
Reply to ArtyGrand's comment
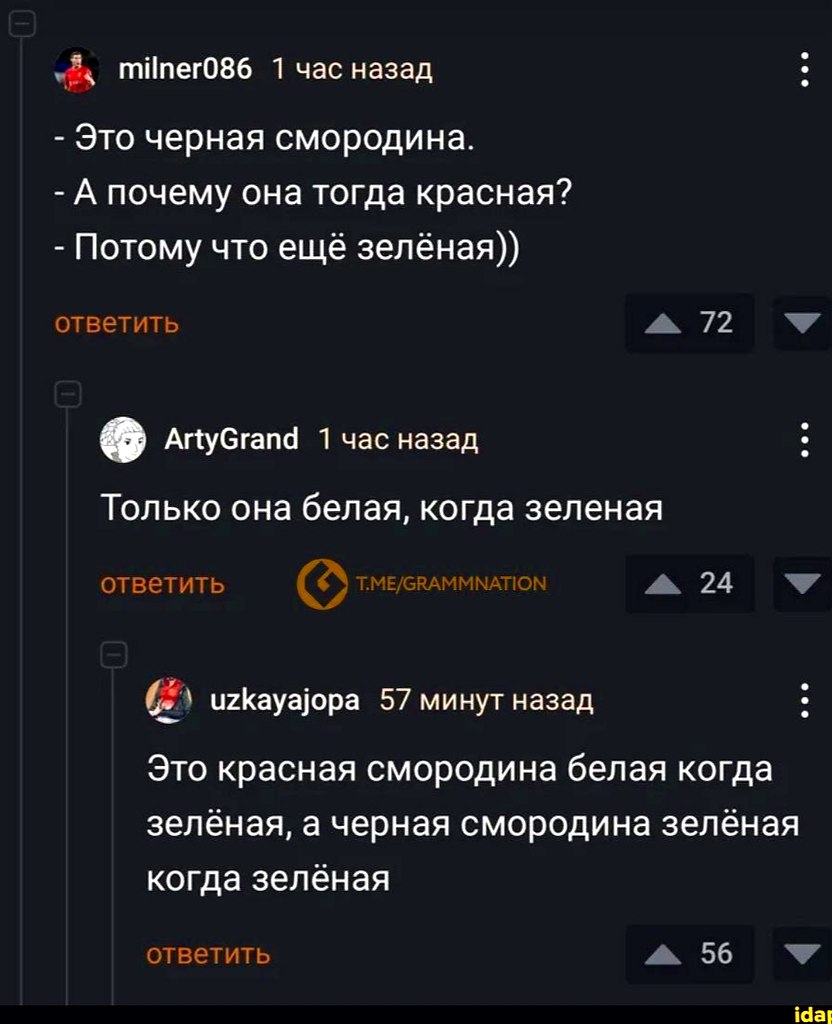click(162, 584)
